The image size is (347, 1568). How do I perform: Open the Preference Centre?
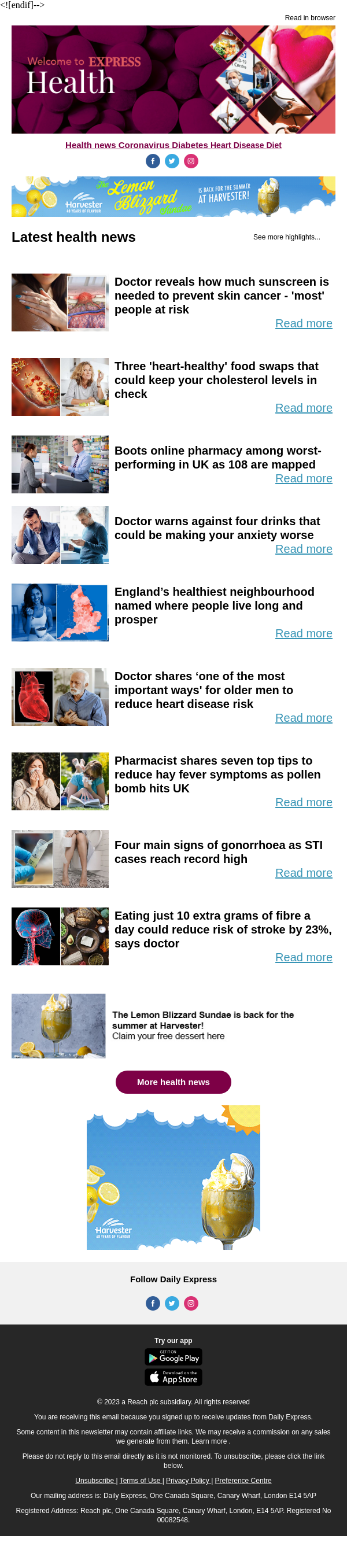(243, 1480)
